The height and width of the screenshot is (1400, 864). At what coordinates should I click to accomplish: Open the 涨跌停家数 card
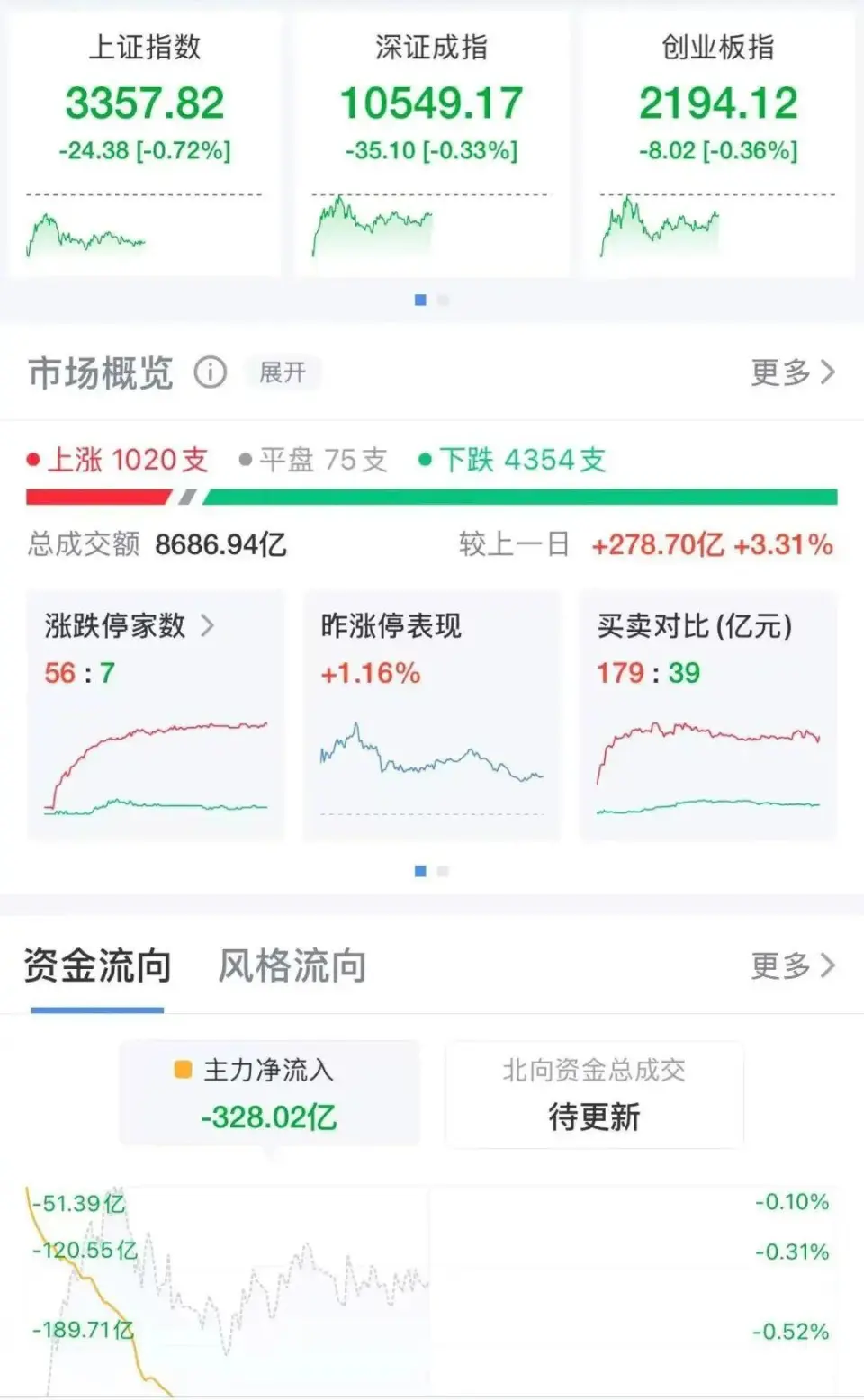click(x=155, y=715)
